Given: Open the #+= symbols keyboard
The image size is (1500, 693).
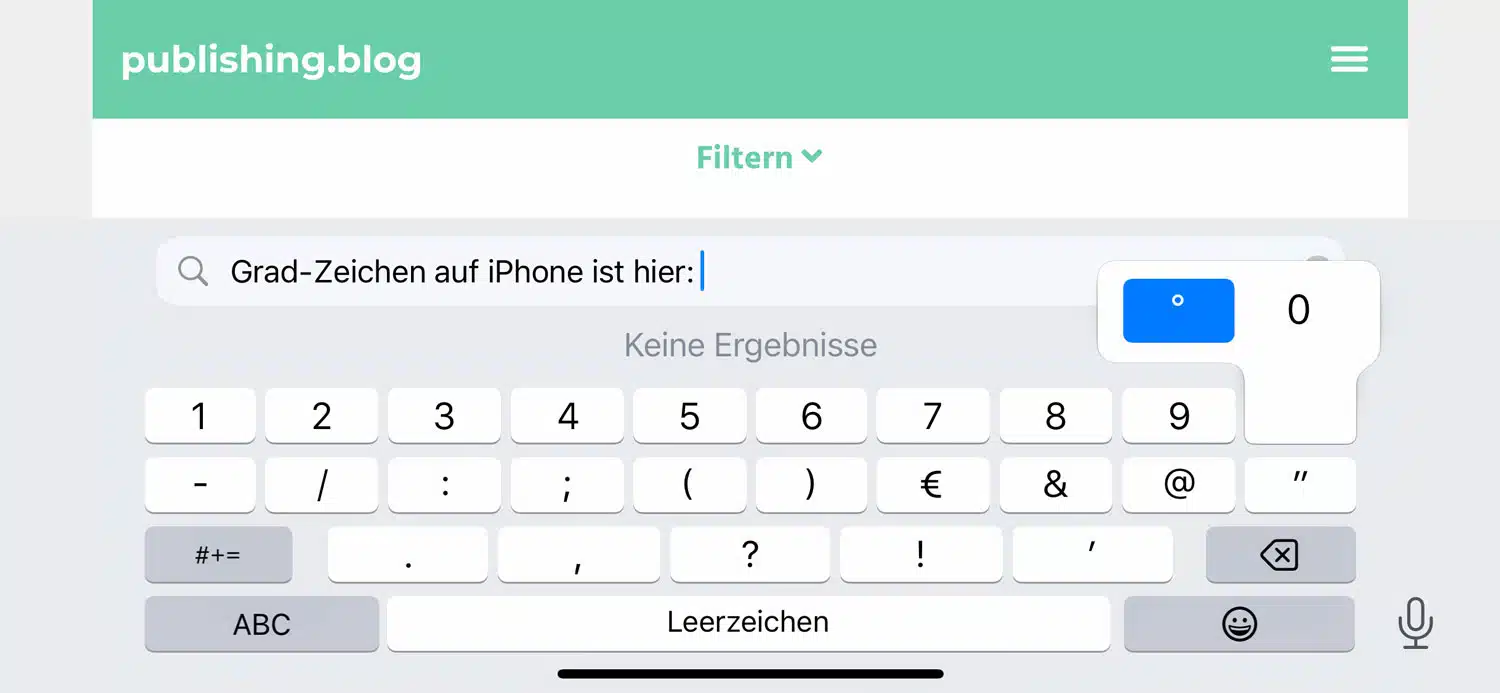Looking at the screenshot, I should [x=218, y=555].
